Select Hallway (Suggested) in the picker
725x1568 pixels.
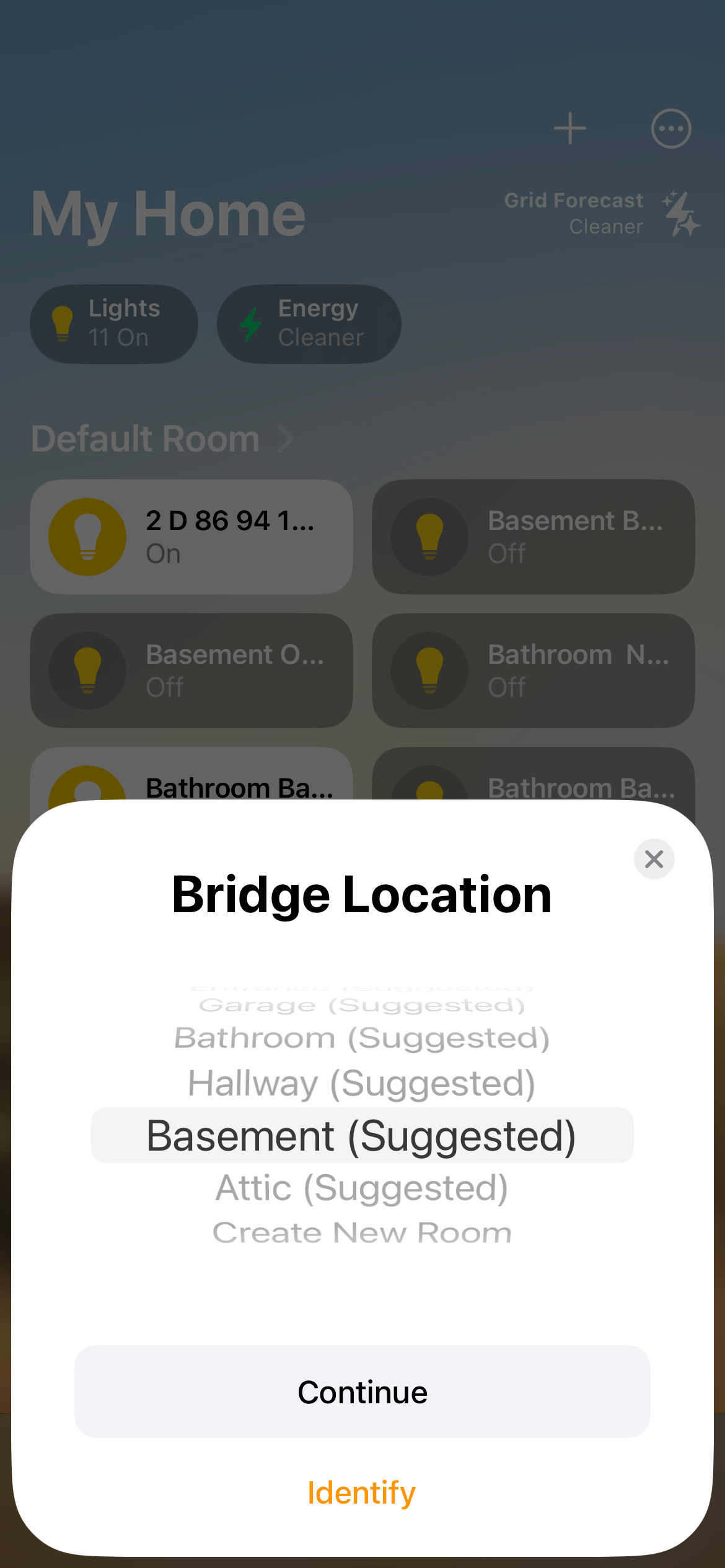362,1084
